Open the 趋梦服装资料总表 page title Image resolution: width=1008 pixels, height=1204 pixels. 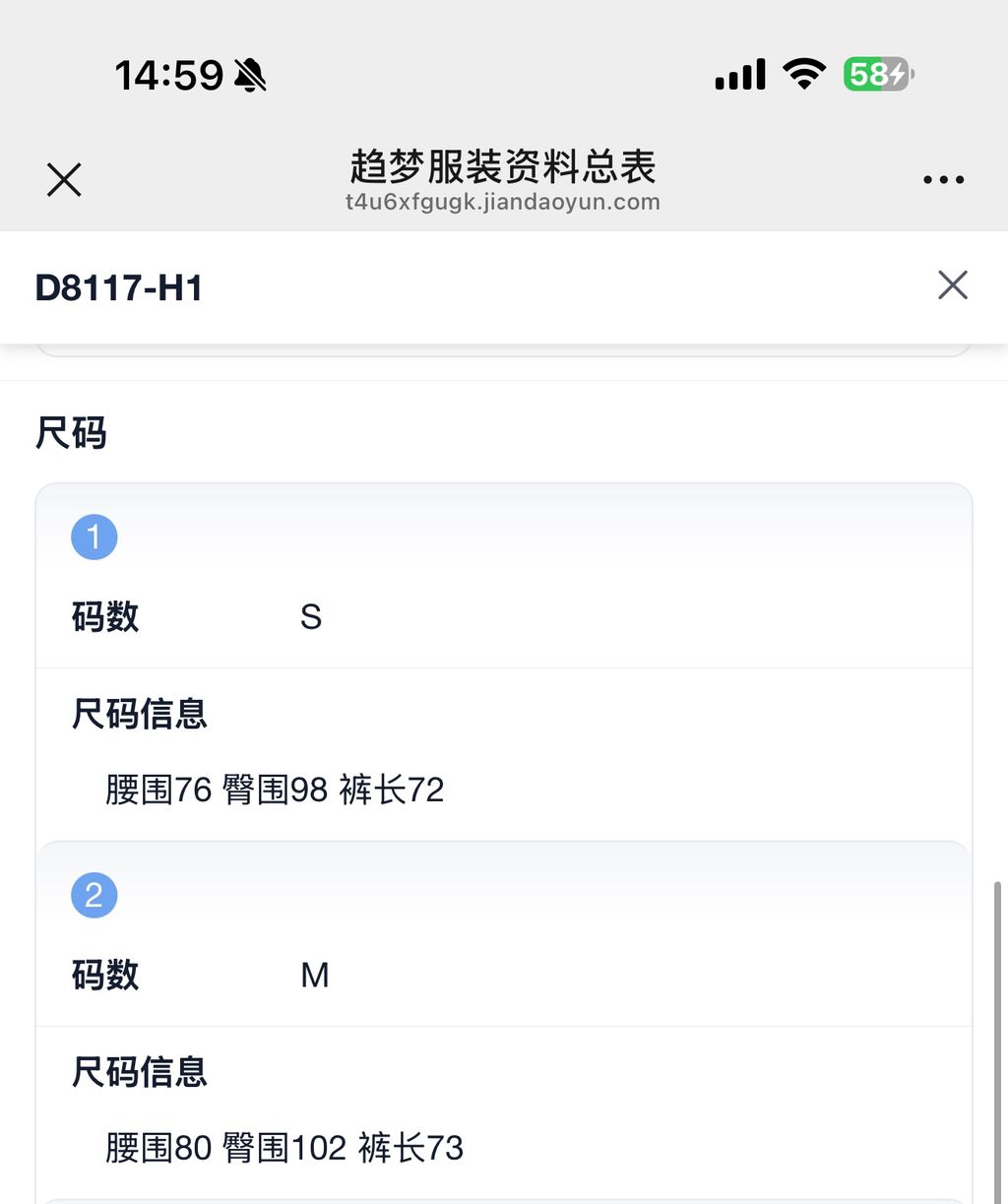[504, 167]
